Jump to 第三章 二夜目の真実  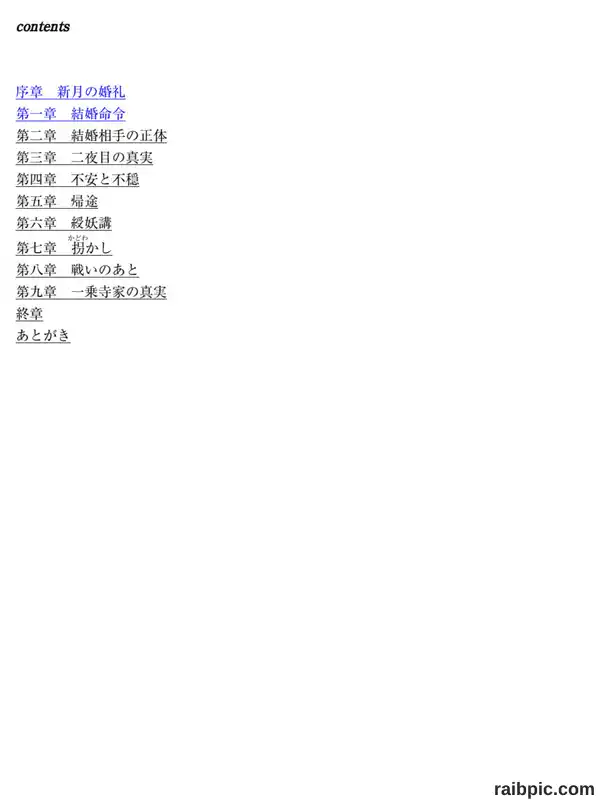click(84, 158)
